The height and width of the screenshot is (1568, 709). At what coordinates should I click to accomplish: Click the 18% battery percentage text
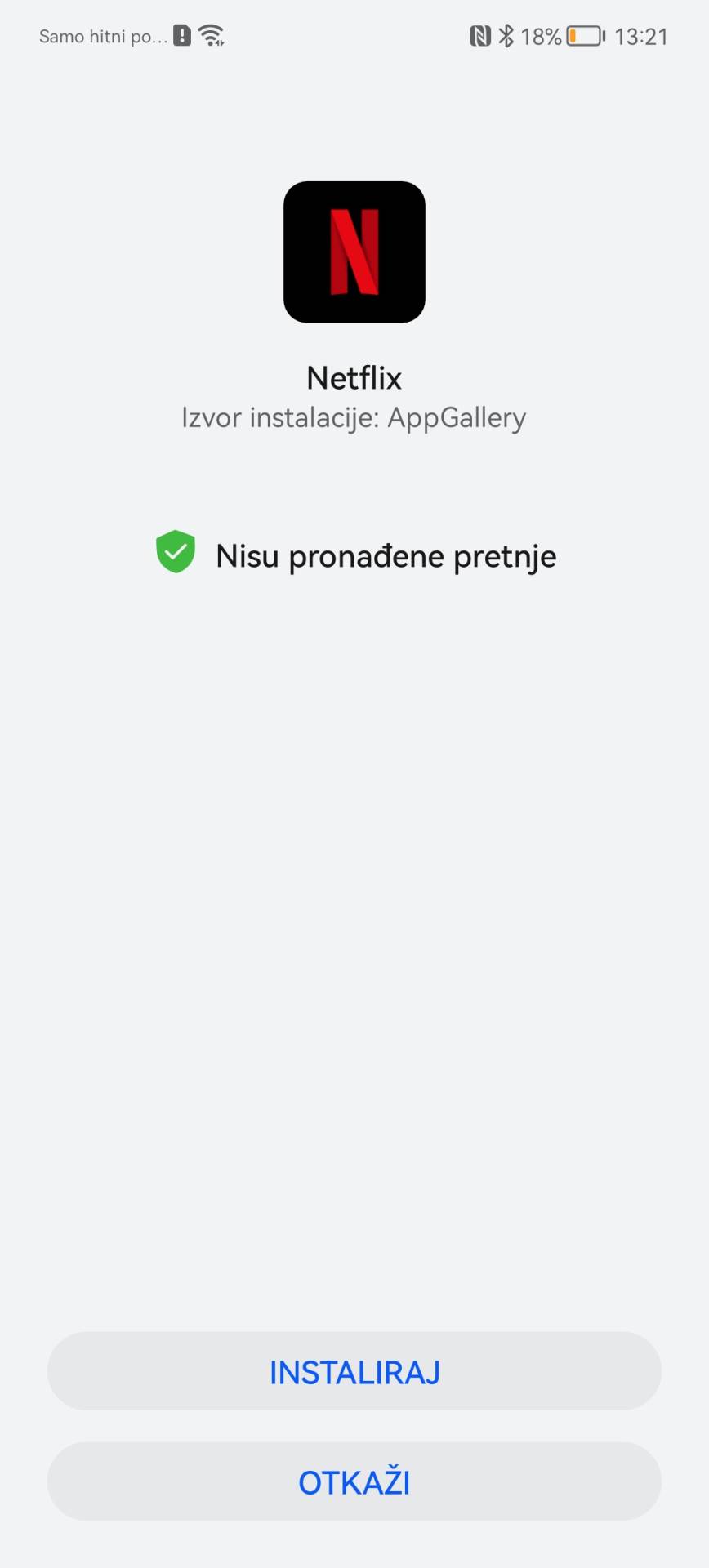click(x=541, y=35)
